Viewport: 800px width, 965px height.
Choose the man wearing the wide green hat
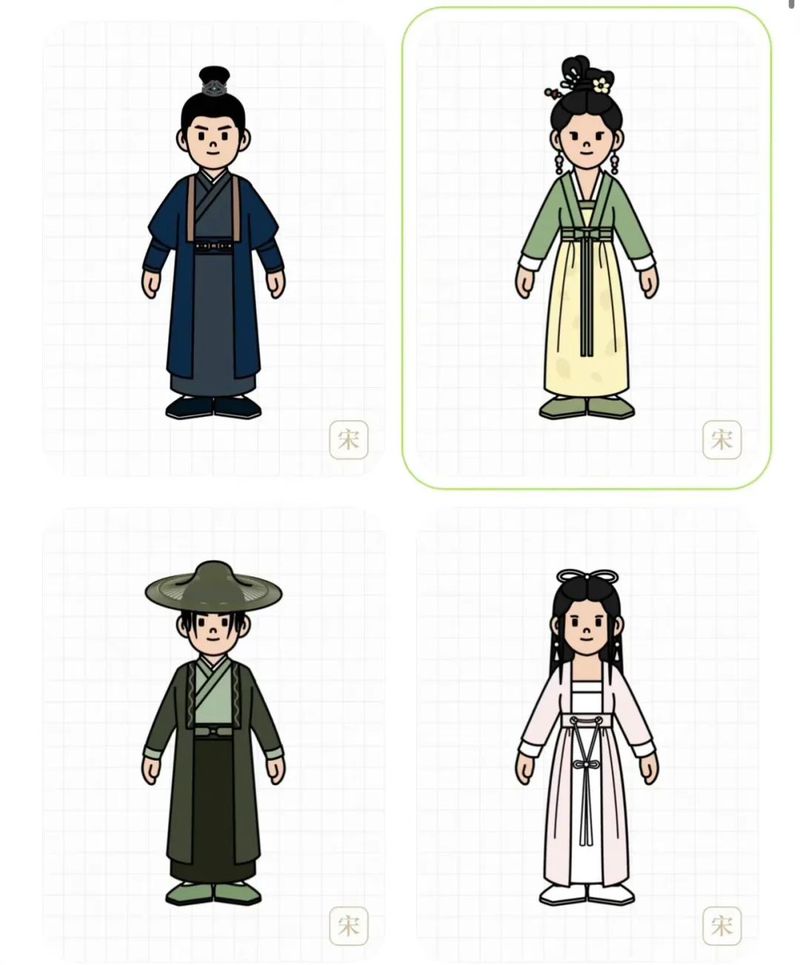pyautogui.click(x=213, y=735)
